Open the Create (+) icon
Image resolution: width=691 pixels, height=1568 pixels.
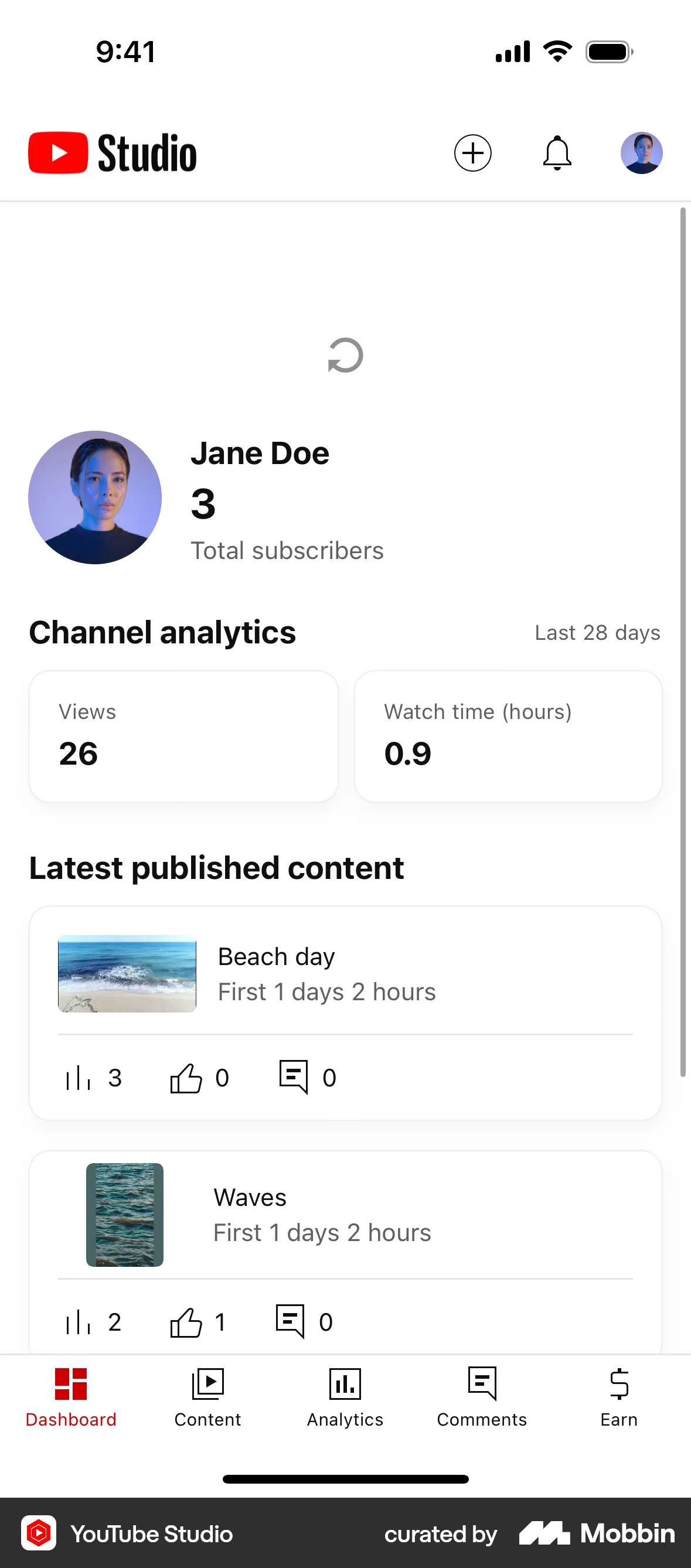(472, 153)
